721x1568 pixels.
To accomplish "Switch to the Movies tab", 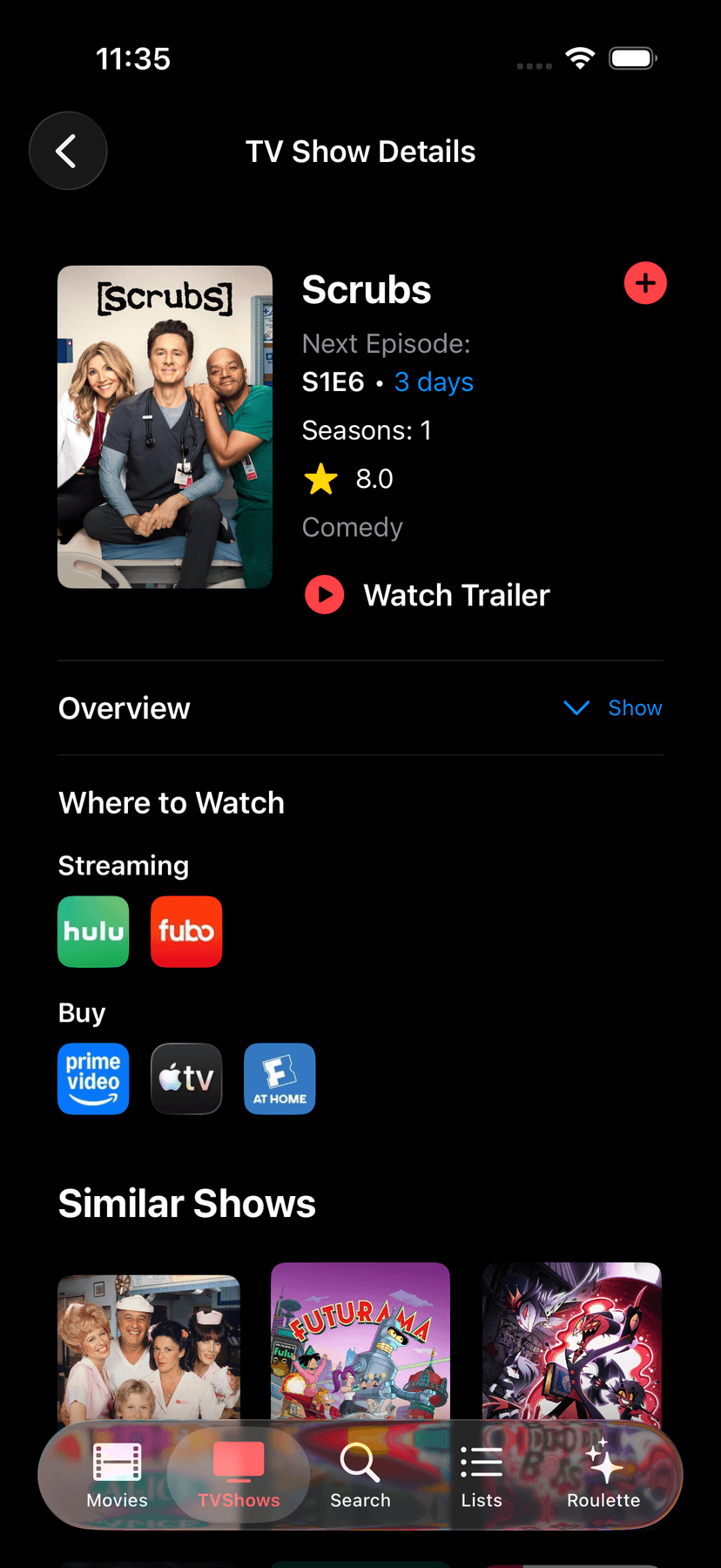I will click(117, 1474).
